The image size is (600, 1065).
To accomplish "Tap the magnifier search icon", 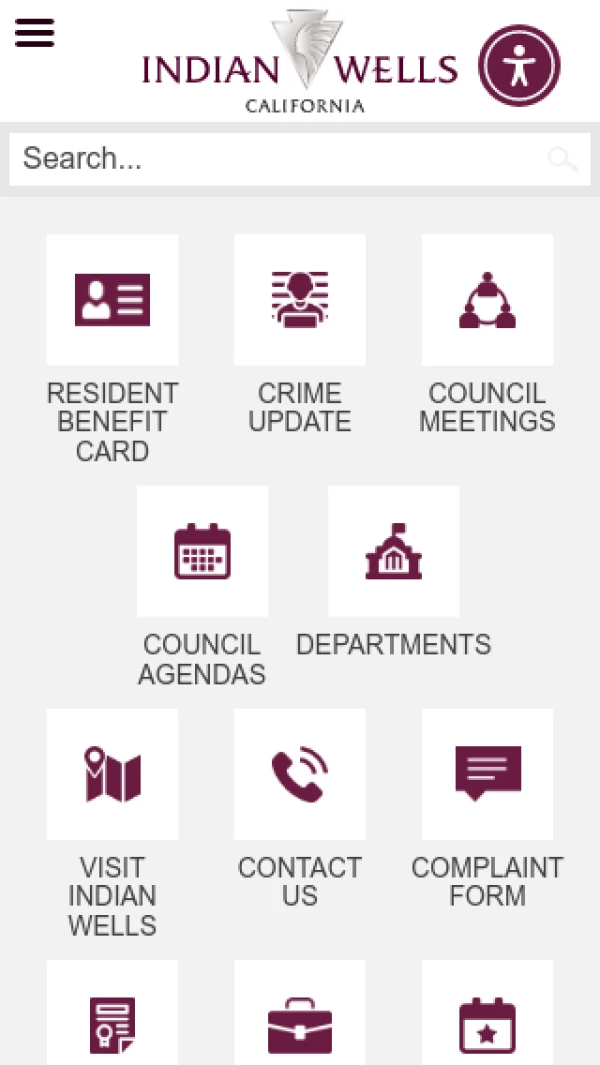I will coord(563,159).
